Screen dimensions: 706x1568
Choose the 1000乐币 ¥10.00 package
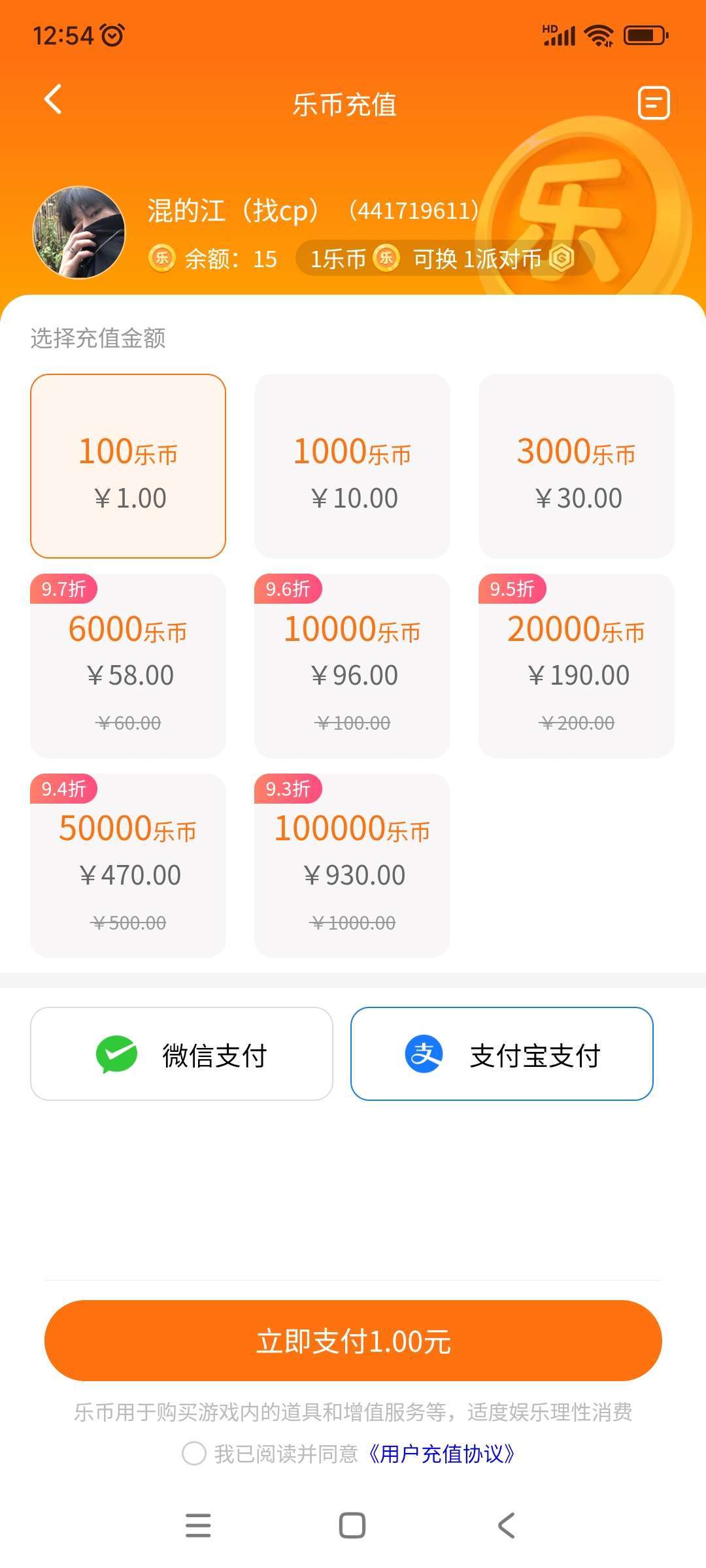[x=352, y=466]
